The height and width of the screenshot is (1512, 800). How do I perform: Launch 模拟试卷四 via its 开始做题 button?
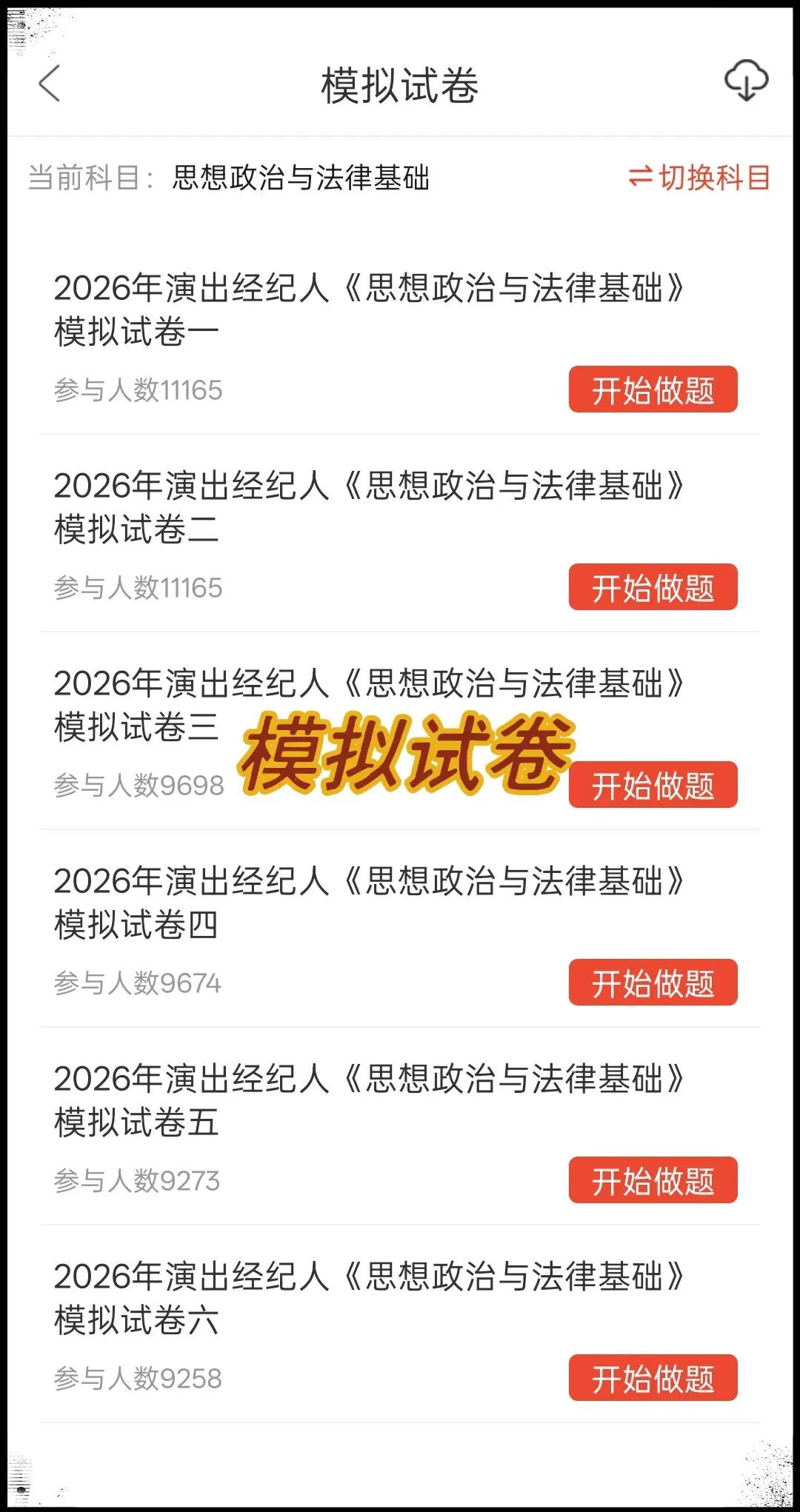tap(653, 983)
